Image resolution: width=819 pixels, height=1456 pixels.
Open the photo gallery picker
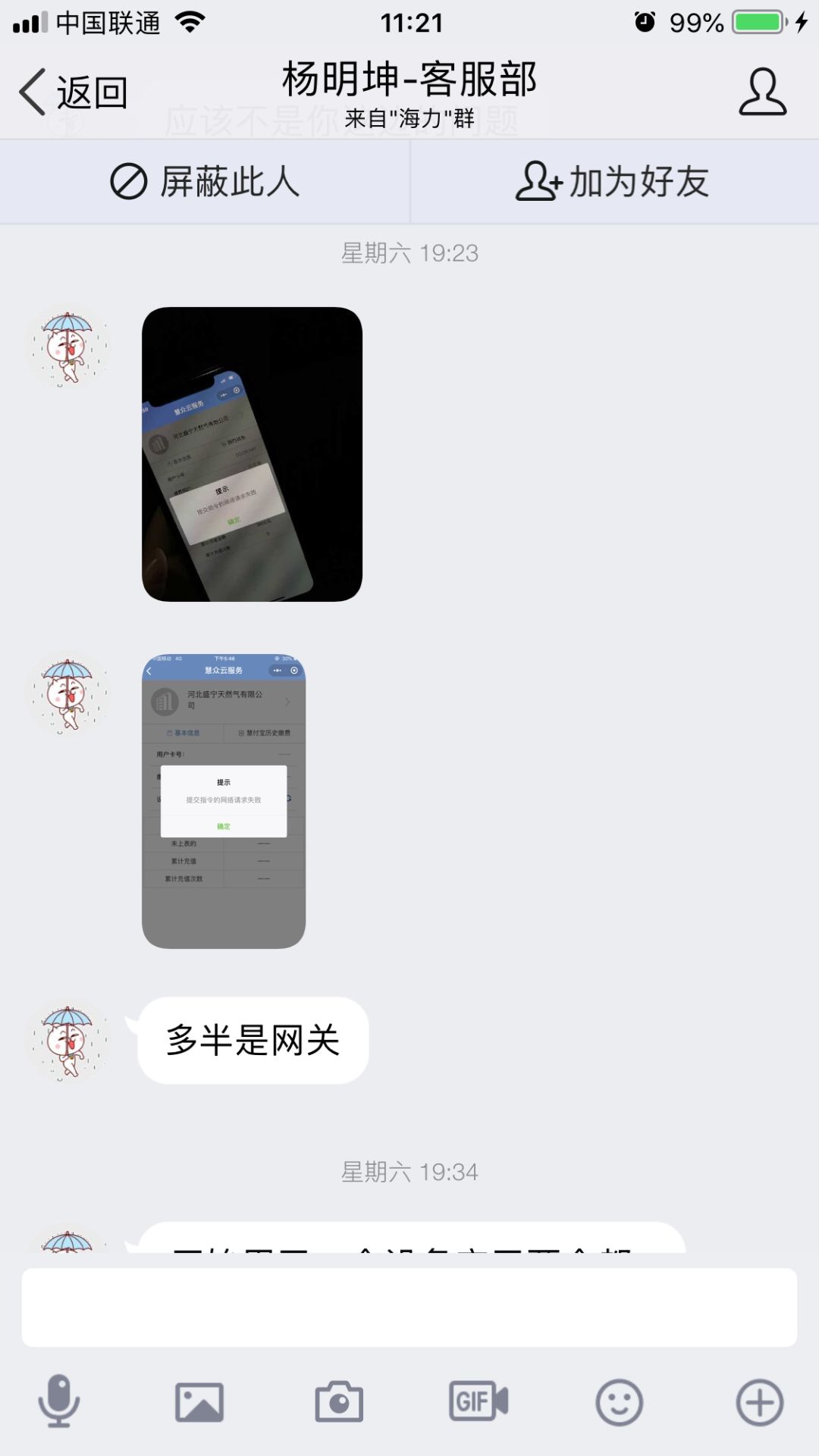coord(199,1402)
